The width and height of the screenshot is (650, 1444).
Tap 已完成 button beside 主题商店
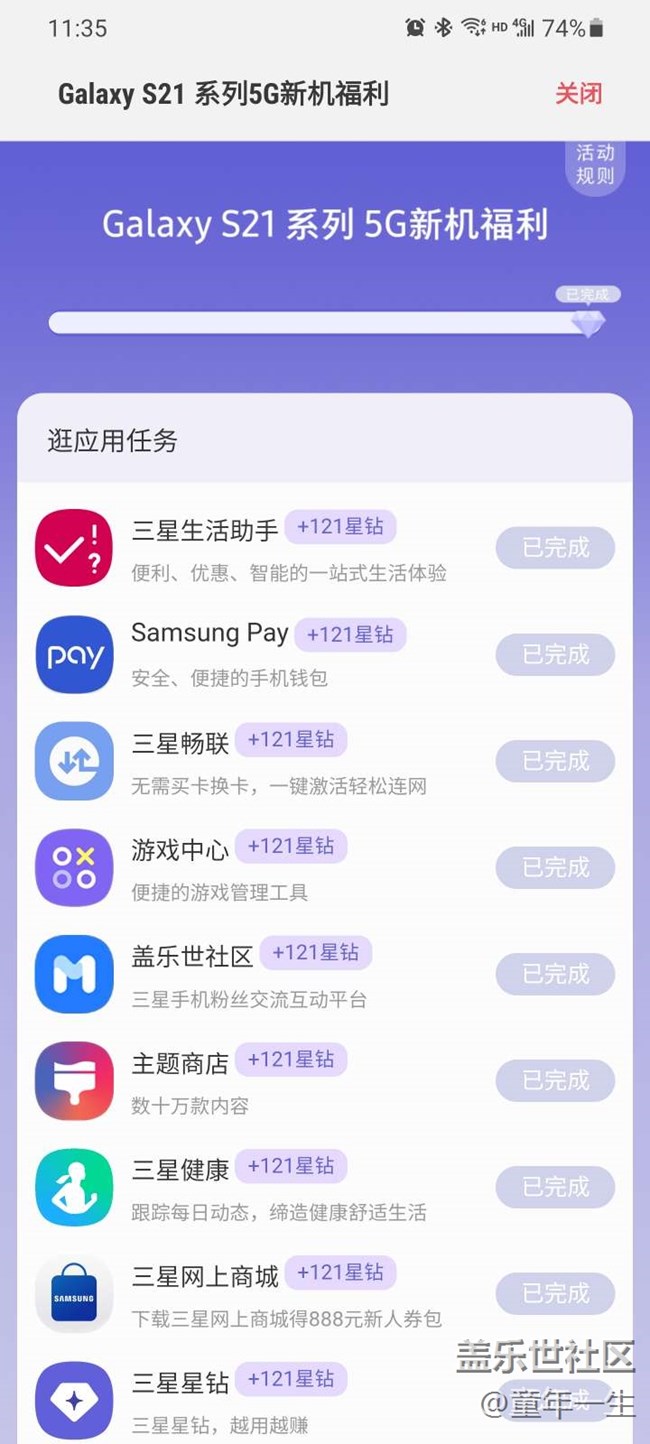(x=555, y=1081)
